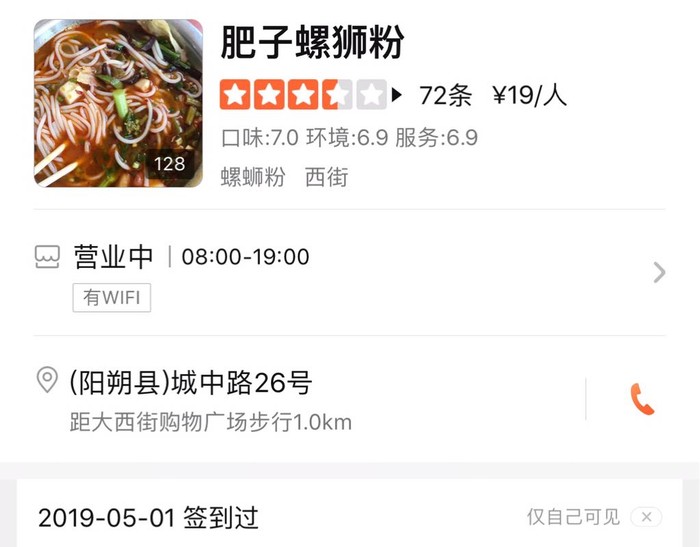Viewport: 700px width, 547px height.
Task: Dismiss the 2019-05-01 check-in notice
Action: point(646,517)
